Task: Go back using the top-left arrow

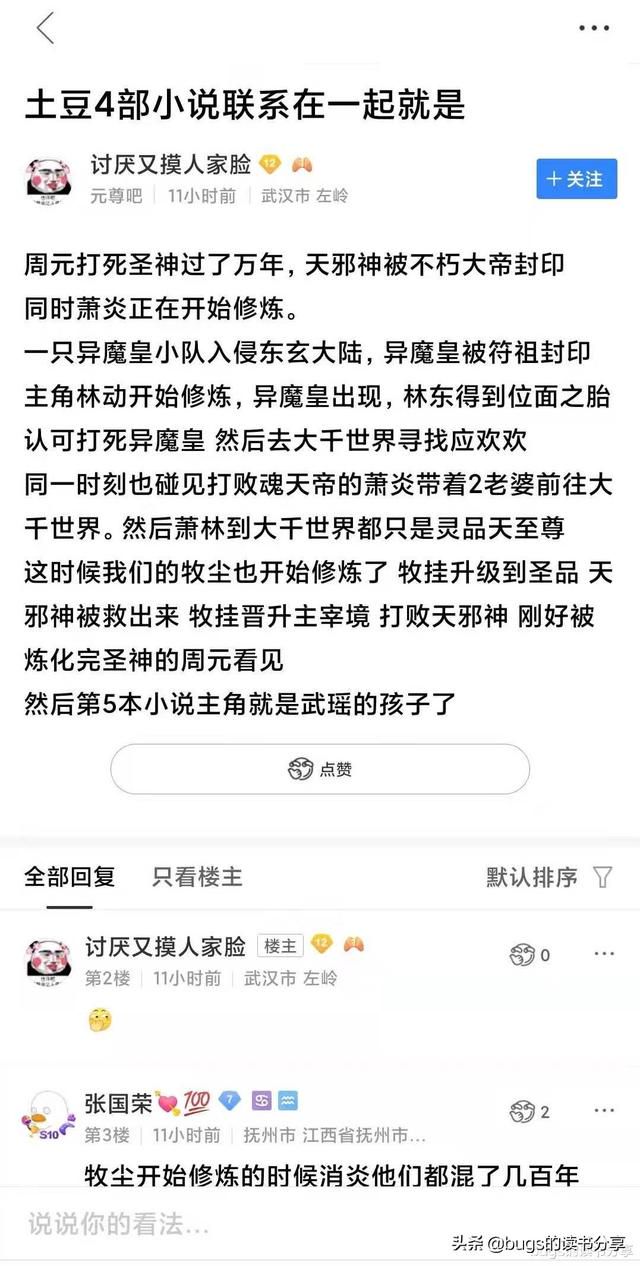Action: click(45, 29)
